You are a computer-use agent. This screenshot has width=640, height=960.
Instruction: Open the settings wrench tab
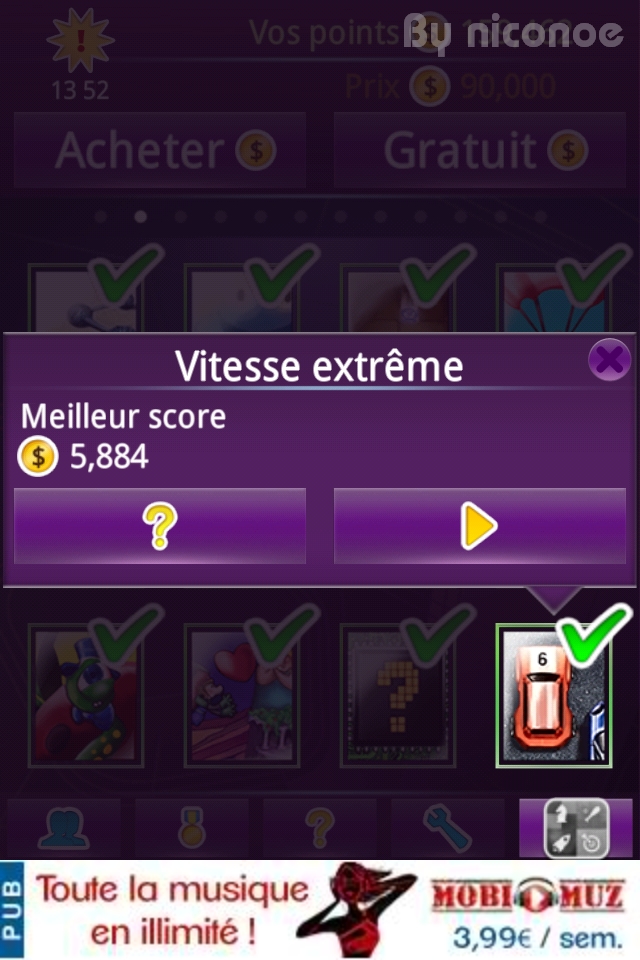[447, 828]
